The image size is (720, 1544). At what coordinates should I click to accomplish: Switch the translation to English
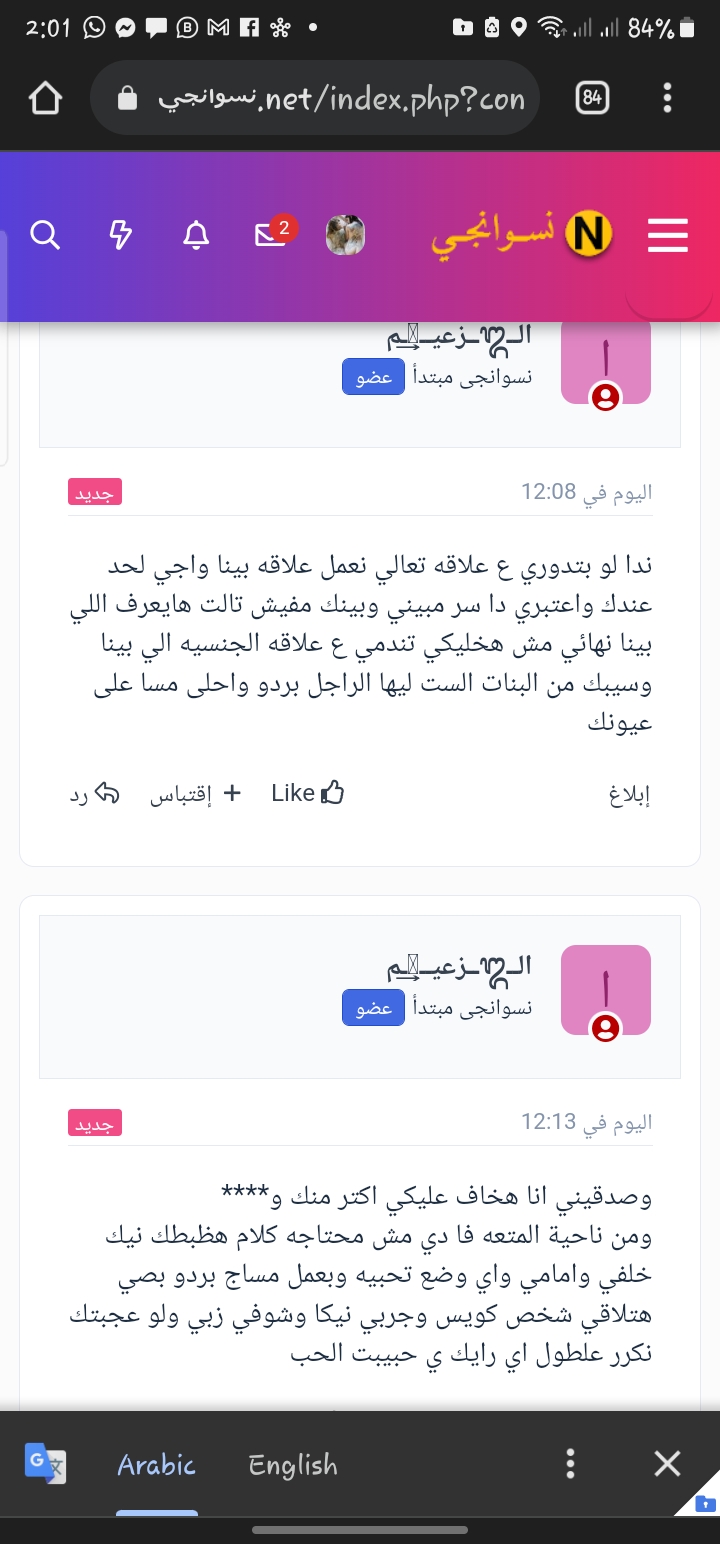click(x=293, y=1465)
